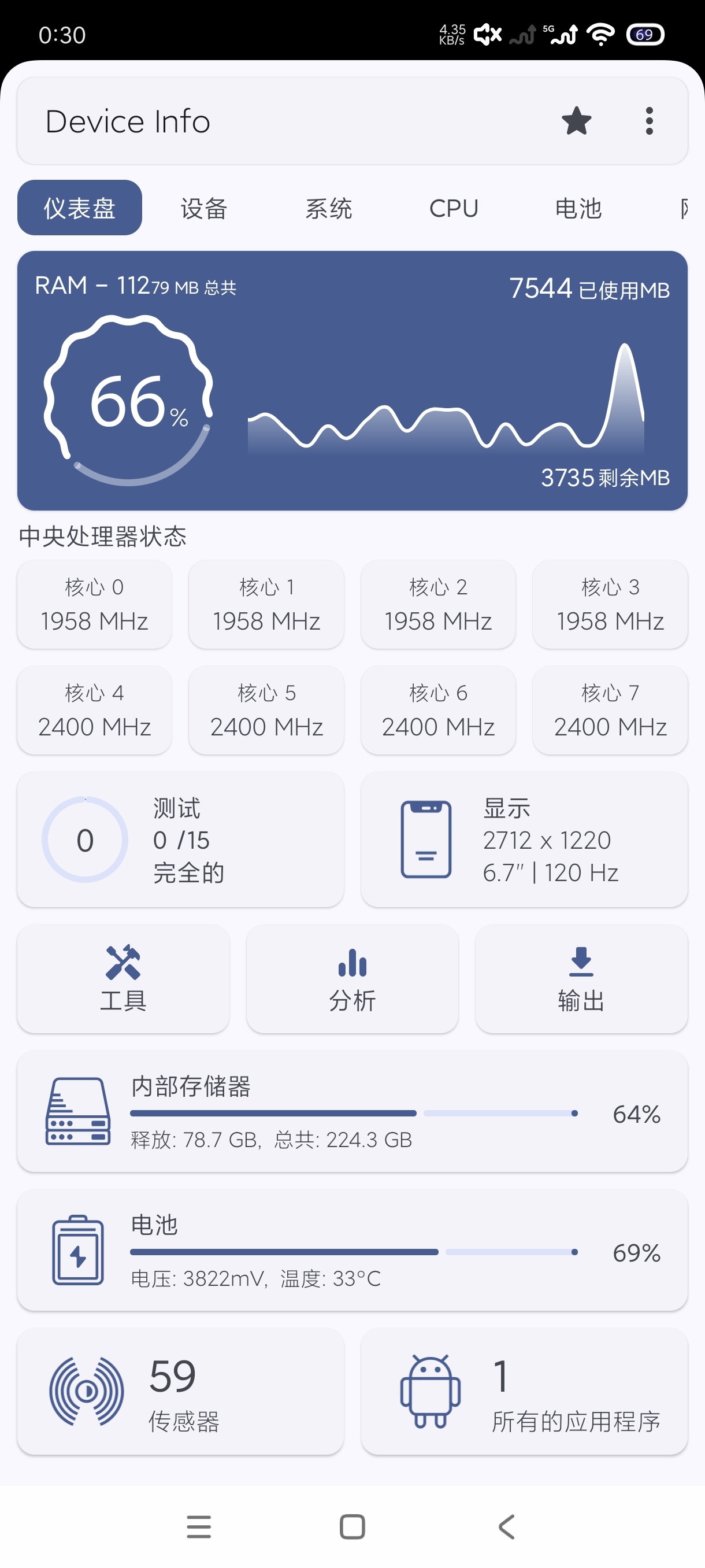The image size is (705, 1568).
Task: Tap the 59 传感器 counter
Action: pos(172,1394)
